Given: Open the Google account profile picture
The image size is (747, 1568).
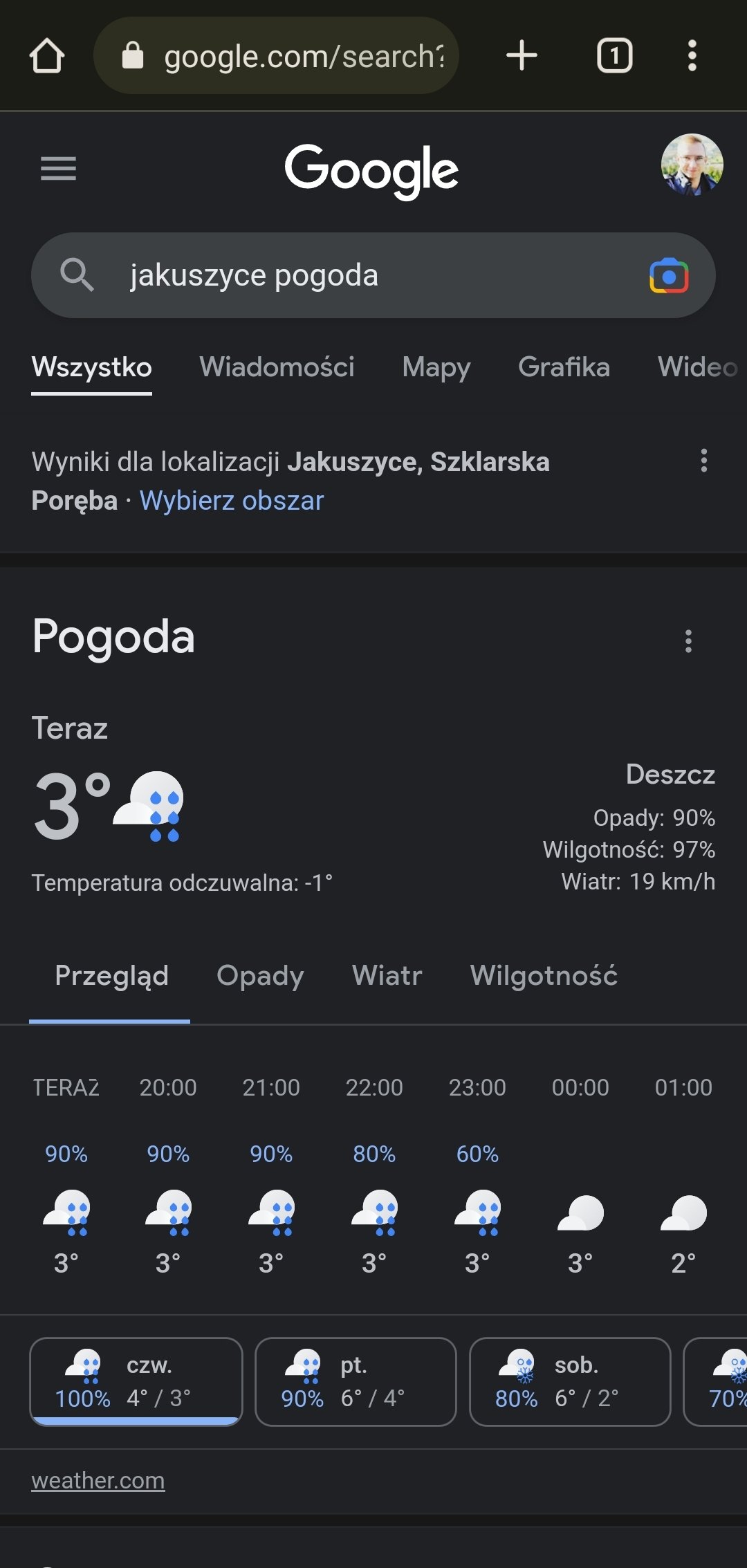Looking at the screenshot, I should coord(692,165).
